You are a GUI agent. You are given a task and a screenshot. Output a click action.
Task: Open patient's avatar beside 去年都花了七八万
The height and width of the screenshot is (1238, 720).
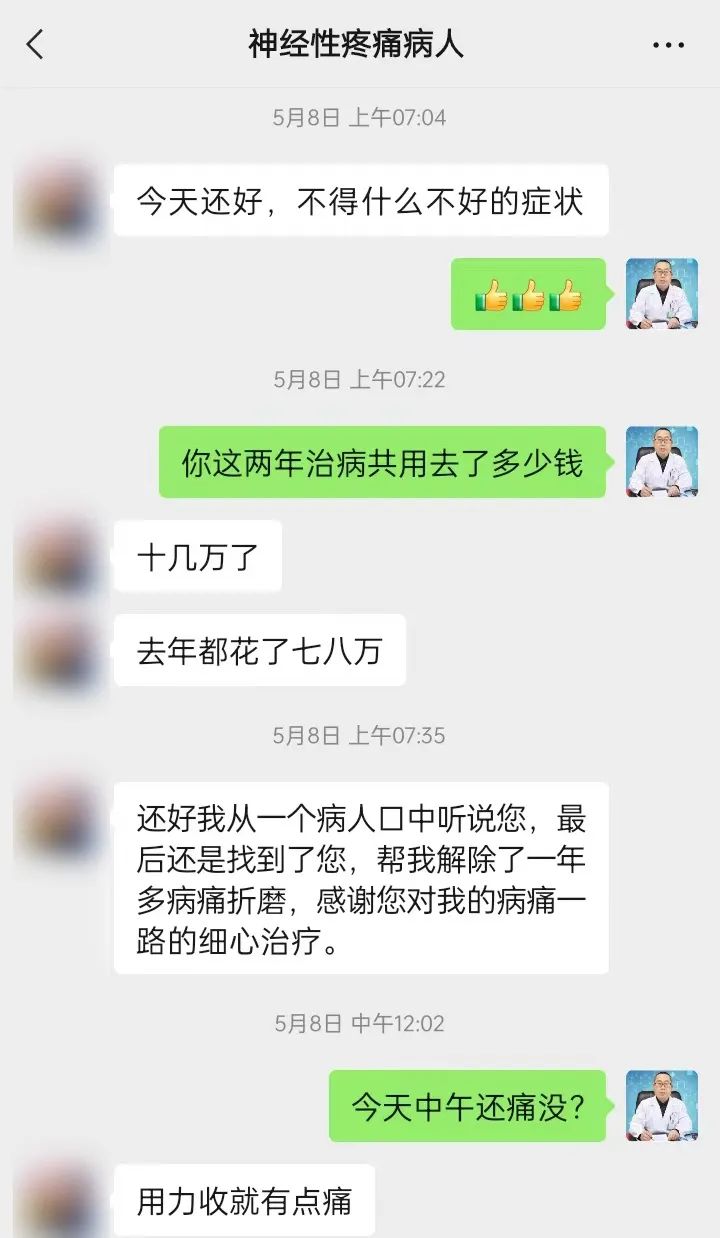click(58, 650)
